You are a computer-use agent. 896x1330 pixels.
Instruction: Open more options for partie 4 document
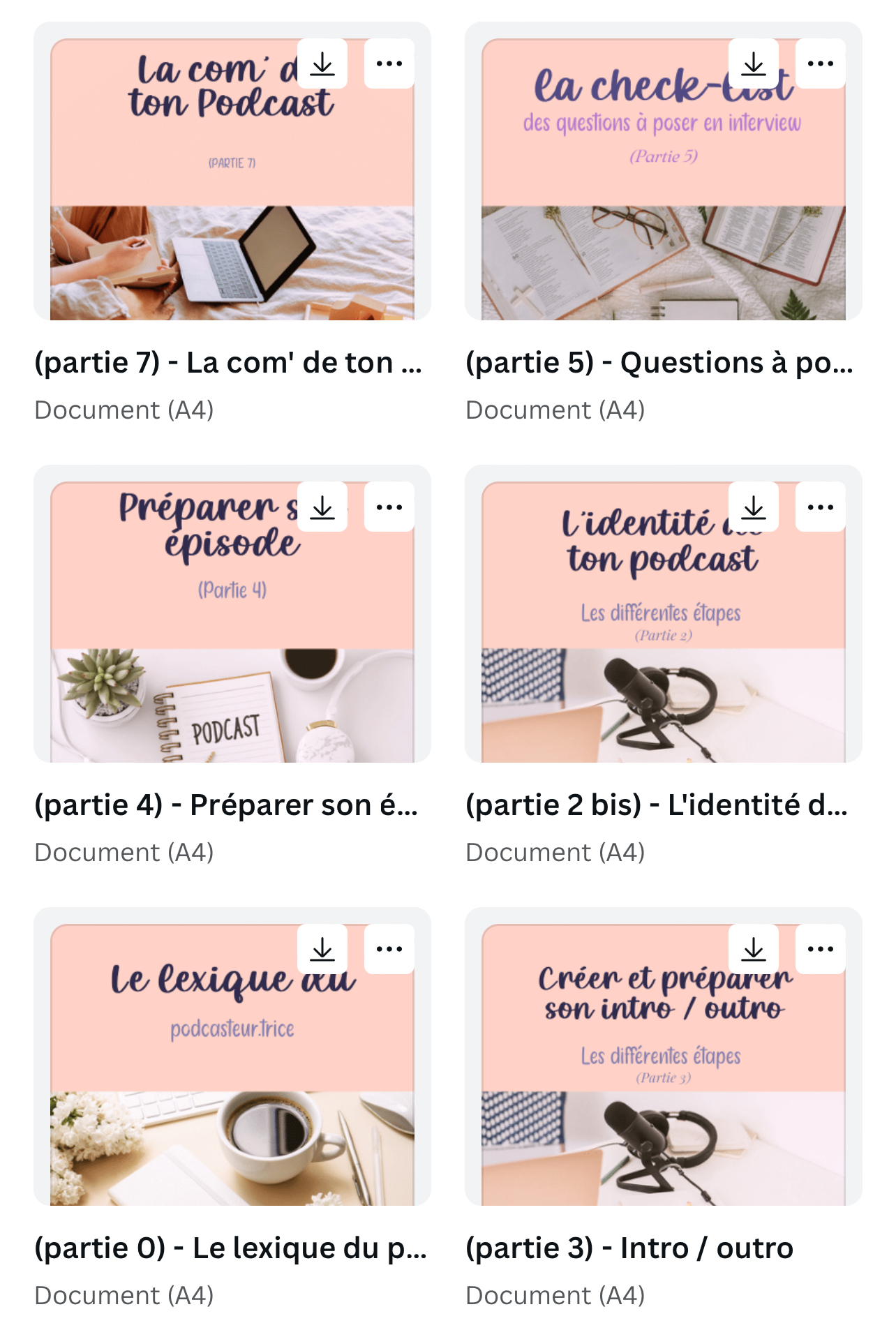(x=389, y=507)
